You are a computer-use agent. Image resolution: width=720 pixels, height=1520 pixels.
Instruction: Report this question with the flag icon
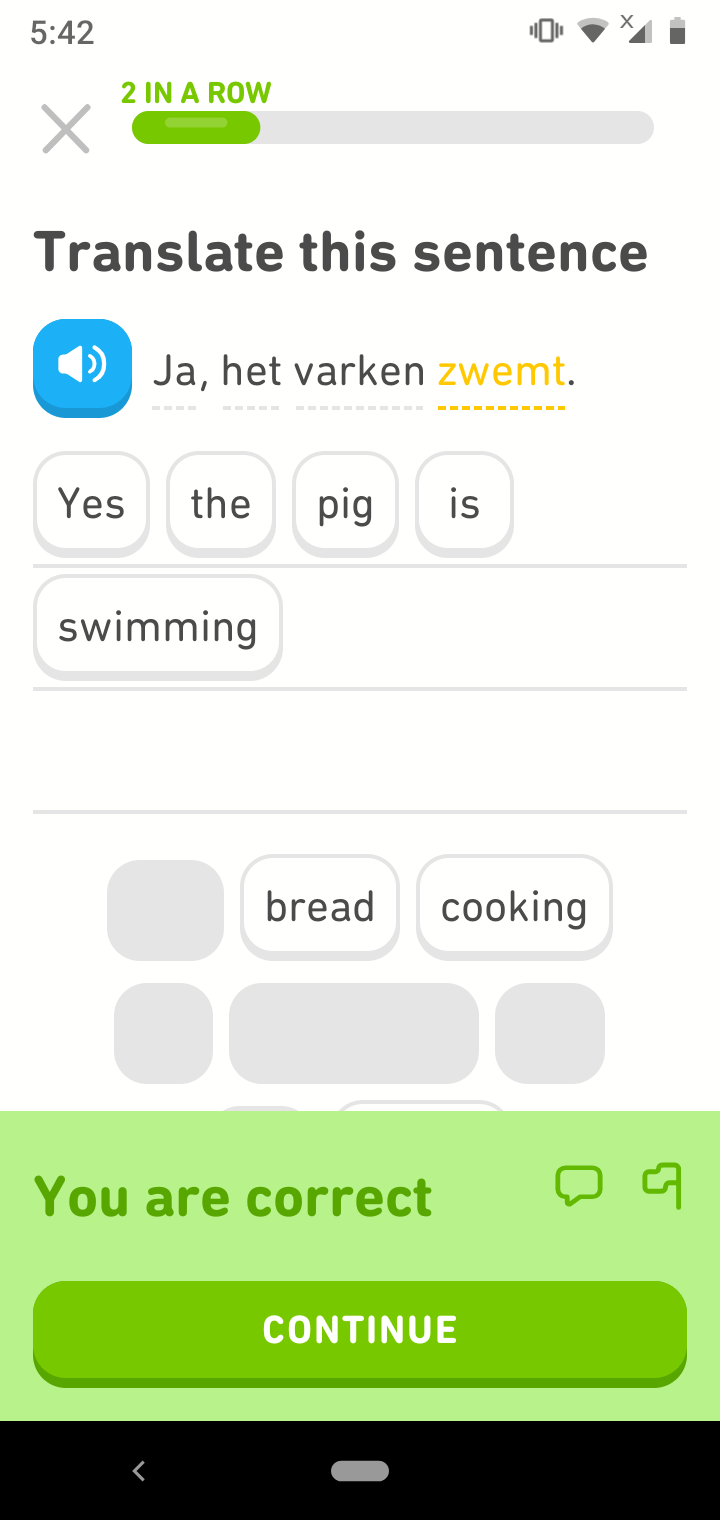[662, 1185]
